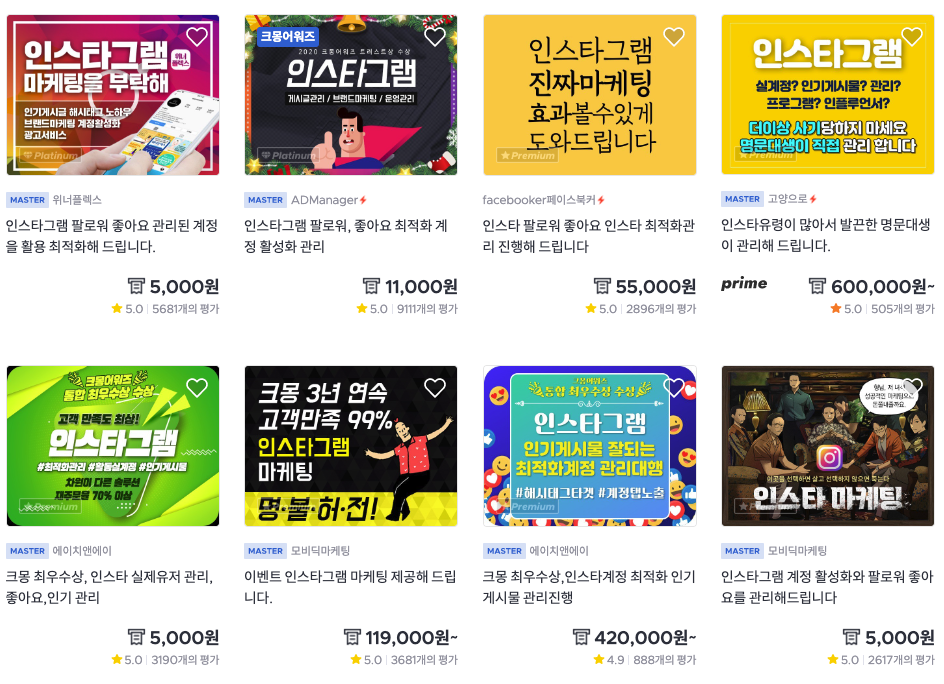Open 에이치앤에이 5,000원 green service card
Screen dimensions: 944x684
pyautogui.click(x=112, y=446)
